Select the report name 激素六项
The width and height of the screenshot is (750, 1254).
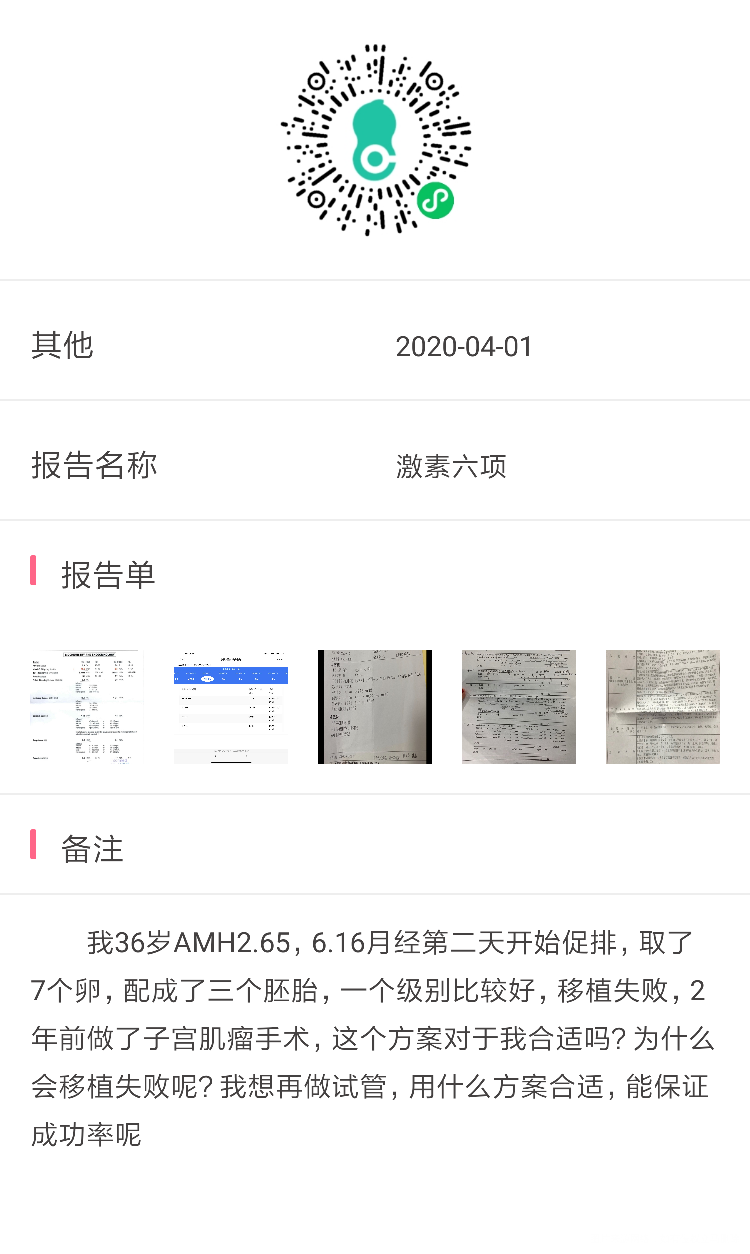[x=451, y=466]
